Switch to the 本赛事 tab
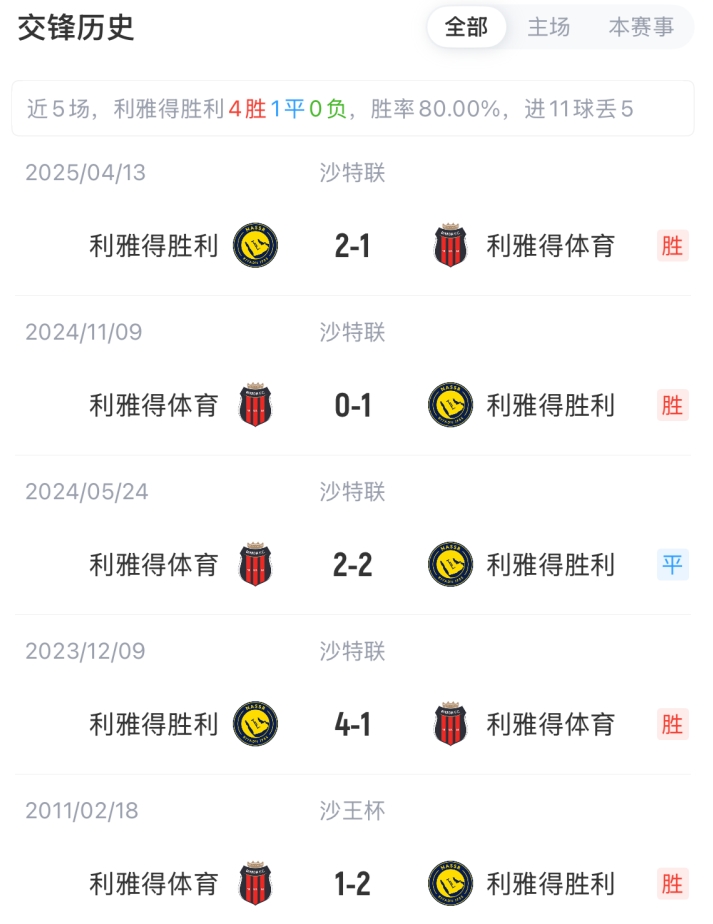 pyautogui.click(x=641, y=27)
